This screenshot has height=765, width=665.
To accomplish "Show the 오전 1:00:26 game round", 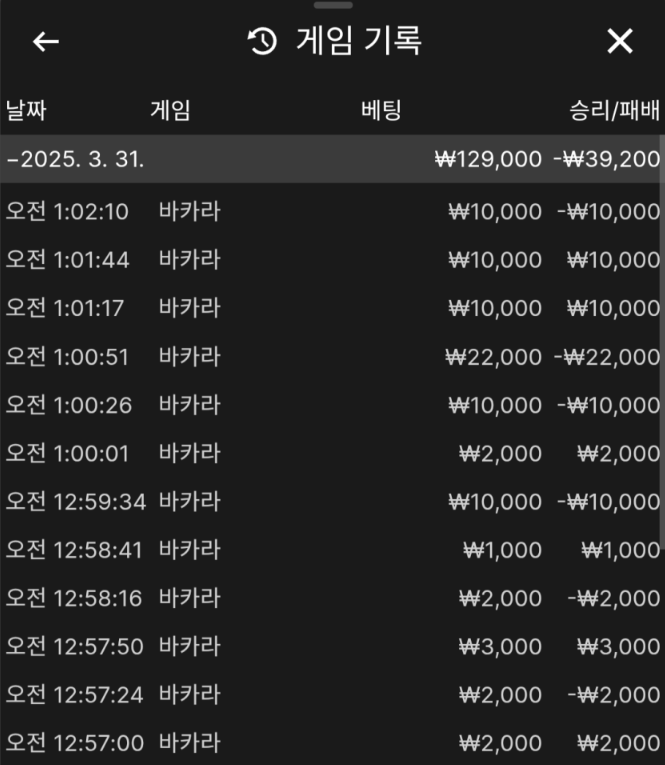I will point(332,405).
